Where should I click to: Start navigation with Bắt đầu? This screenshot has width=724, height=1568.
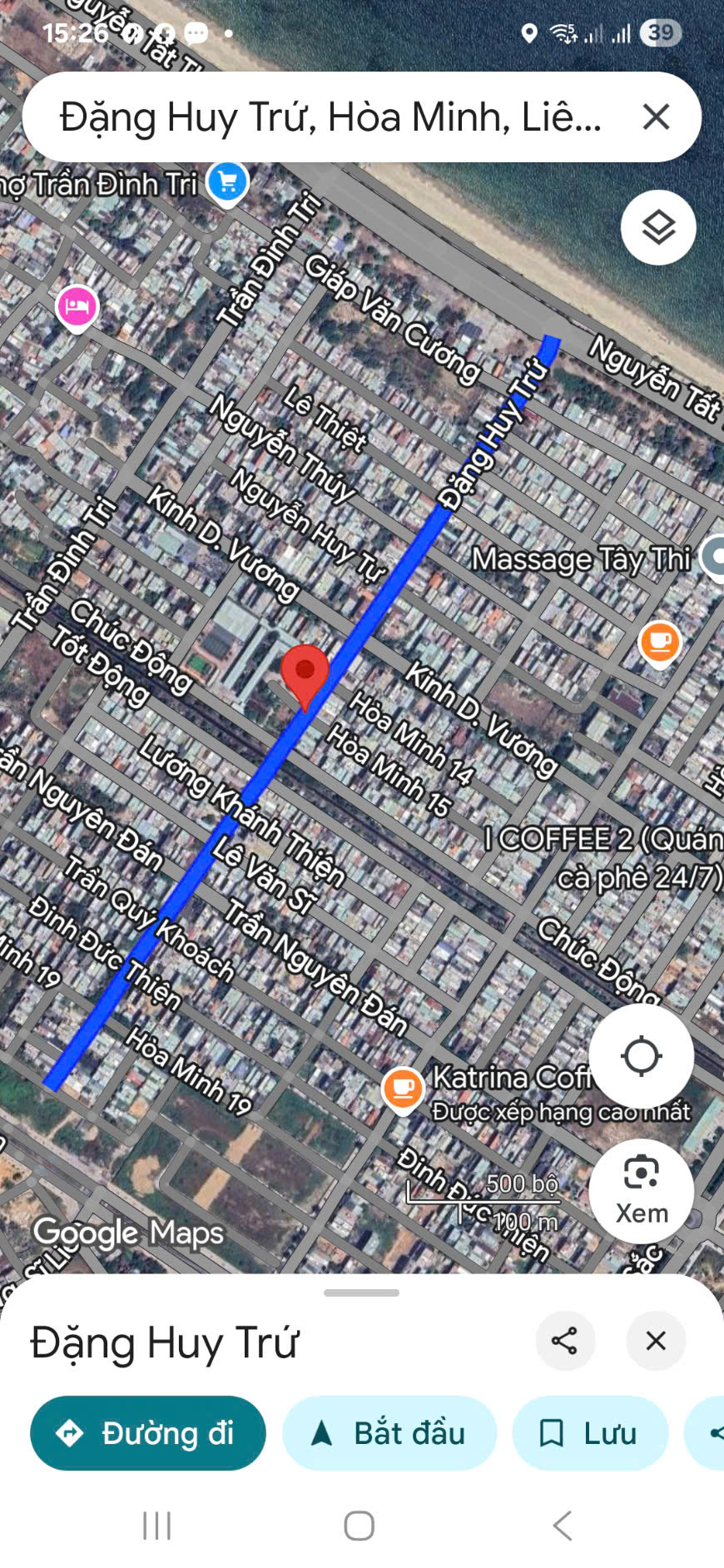click(x=389, y=1433)
